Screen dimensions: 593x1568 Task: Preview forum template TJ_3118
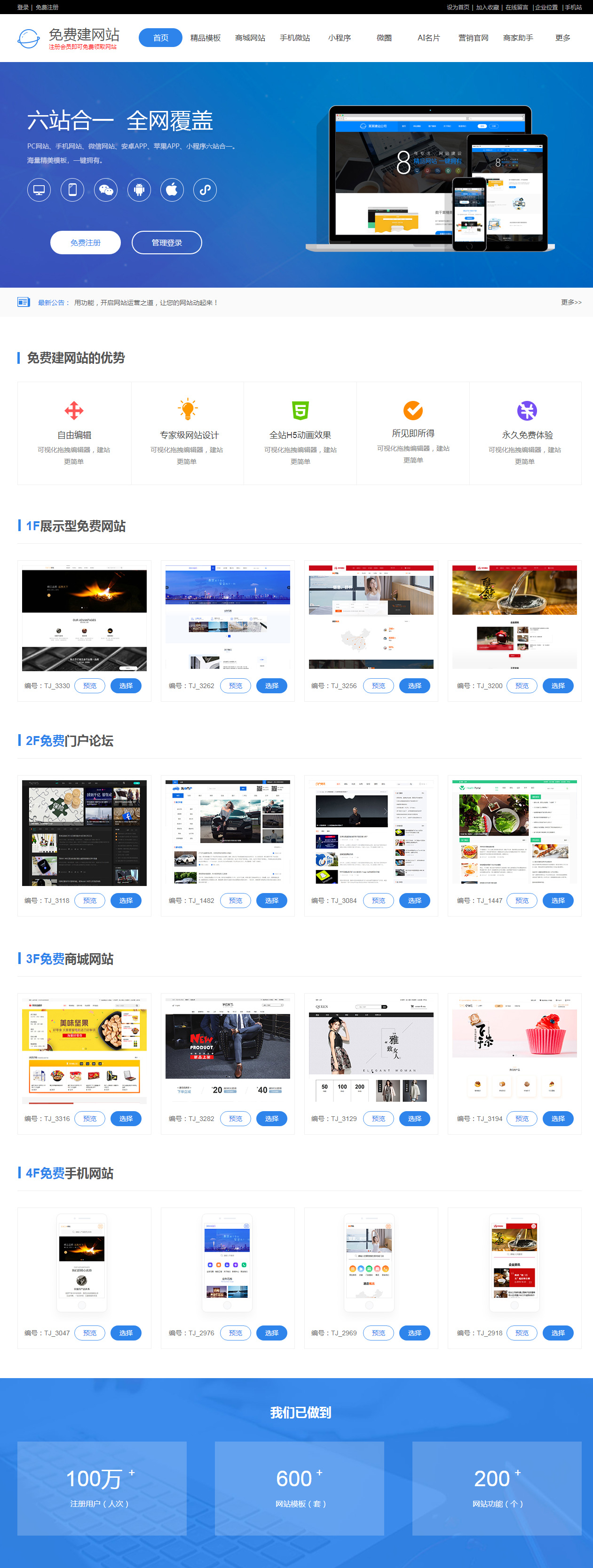coord(89,900)
